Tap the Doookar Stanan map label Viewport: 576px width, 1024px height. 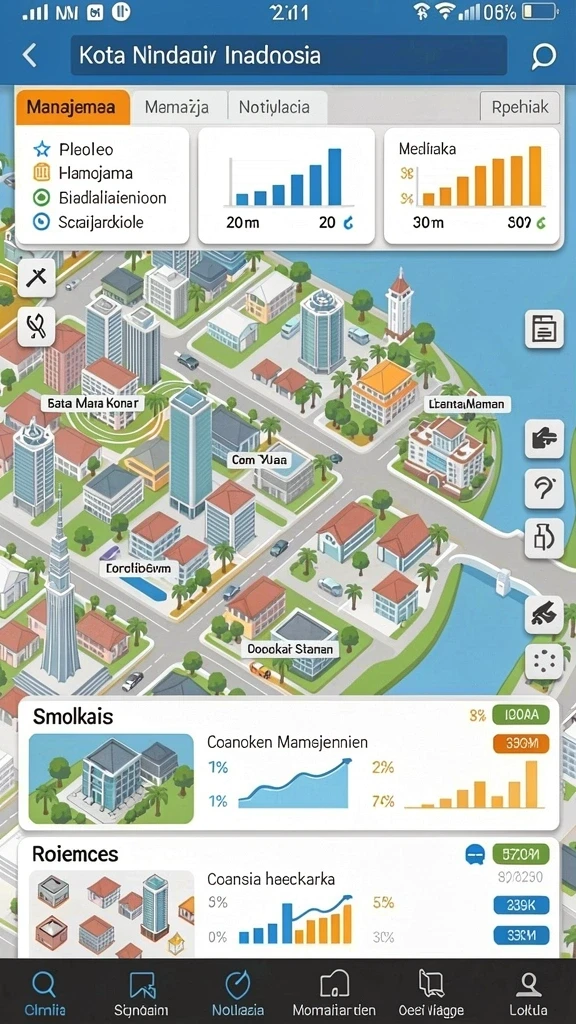(x=290, y=649)
